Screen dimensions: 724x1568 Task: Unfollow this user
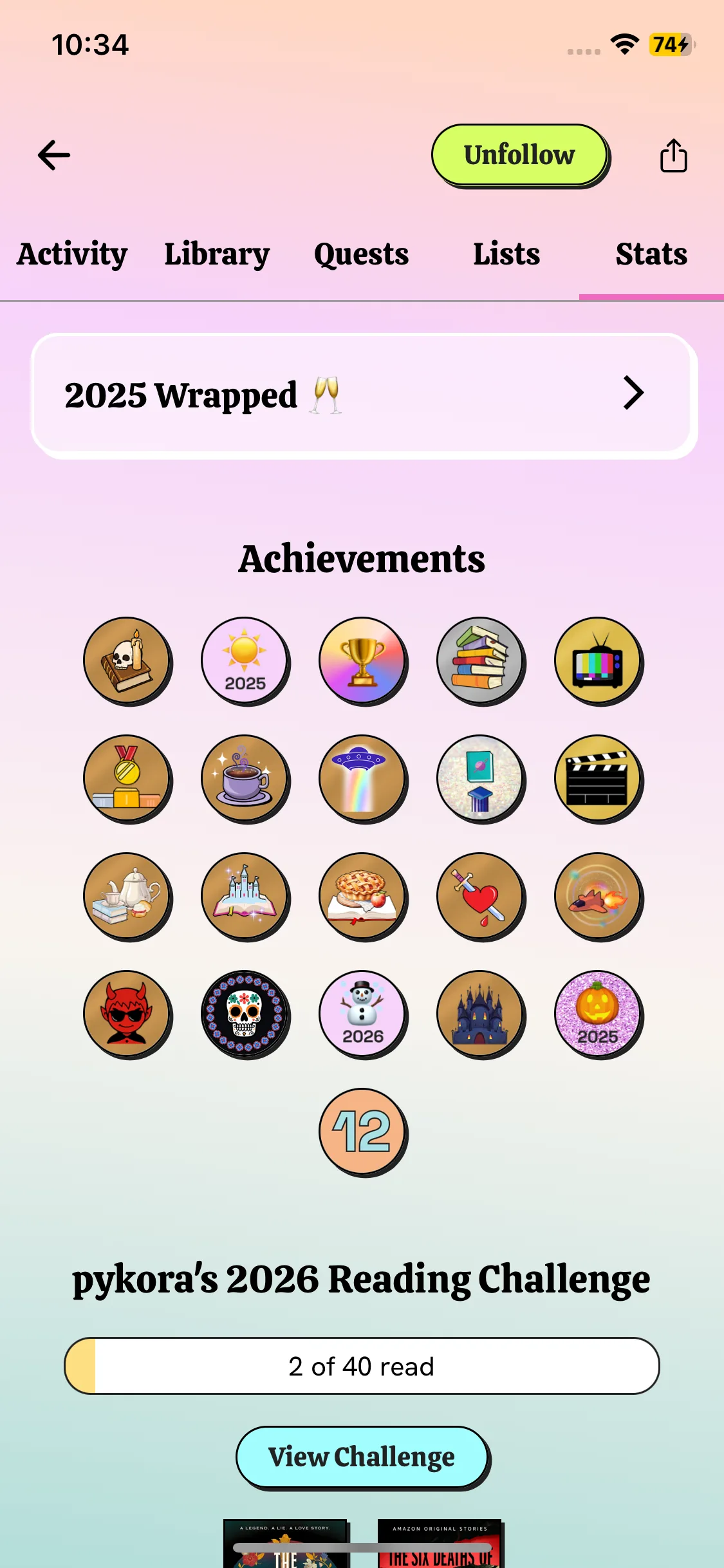tap(519, 155)
